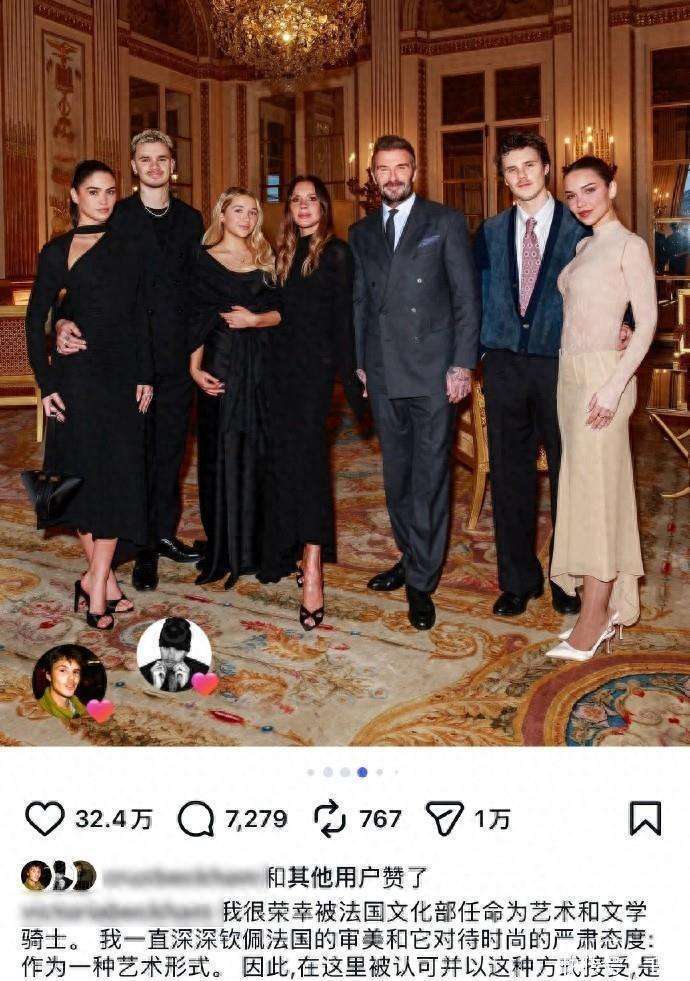
Task: View who liked via 和其他用户赞了
Action: pyautogui.click(x=345, y=877)
